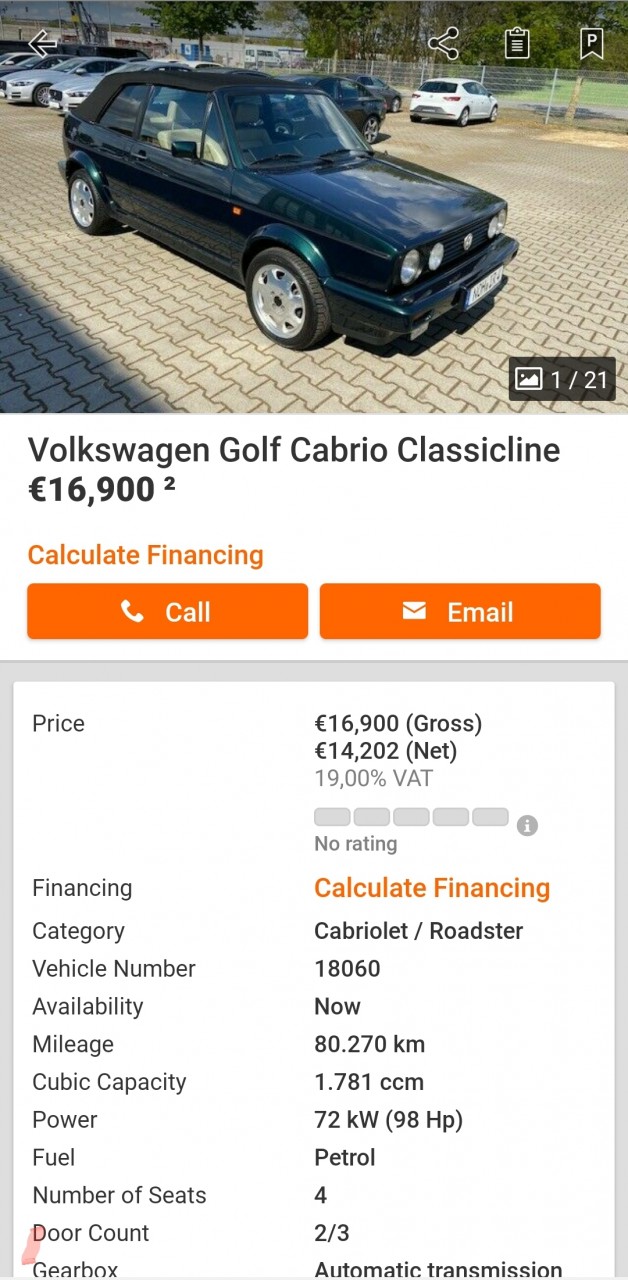The width and height of the screenshot is (628, 1280).
Task: Park this car with the bookmark icon
Action: 591,43
